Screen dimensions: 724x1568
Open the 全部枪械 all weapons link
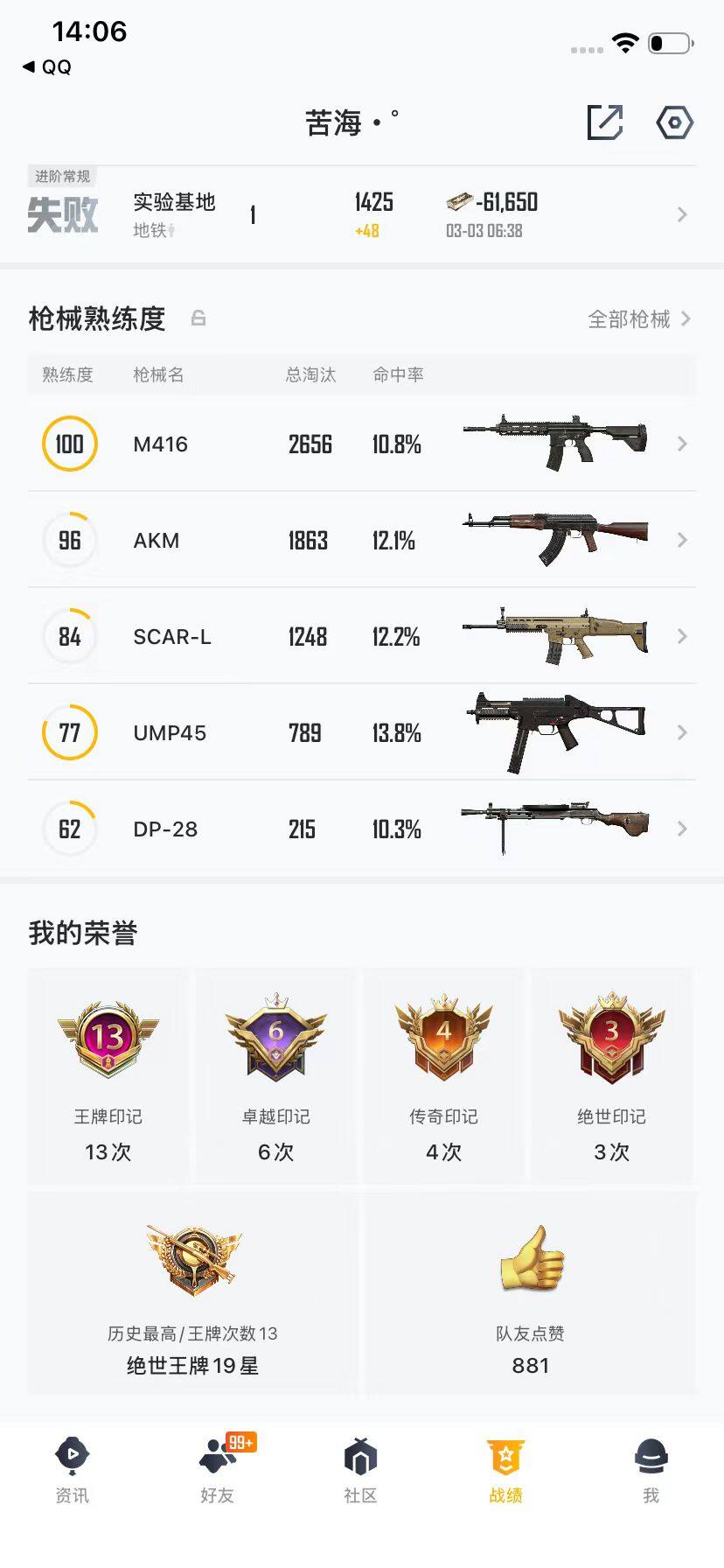628,319
